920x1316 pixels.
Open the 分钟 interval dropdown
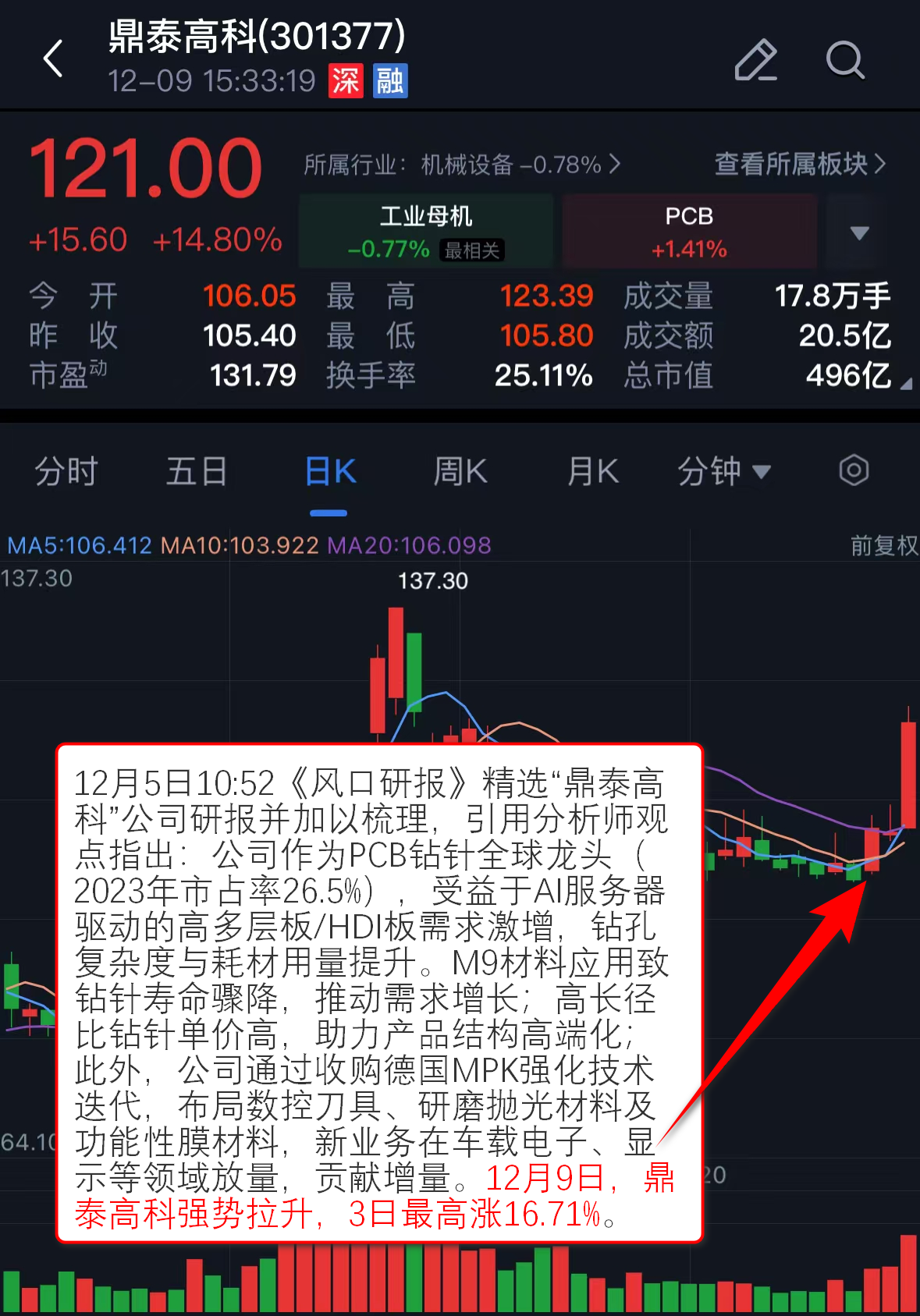723,472
